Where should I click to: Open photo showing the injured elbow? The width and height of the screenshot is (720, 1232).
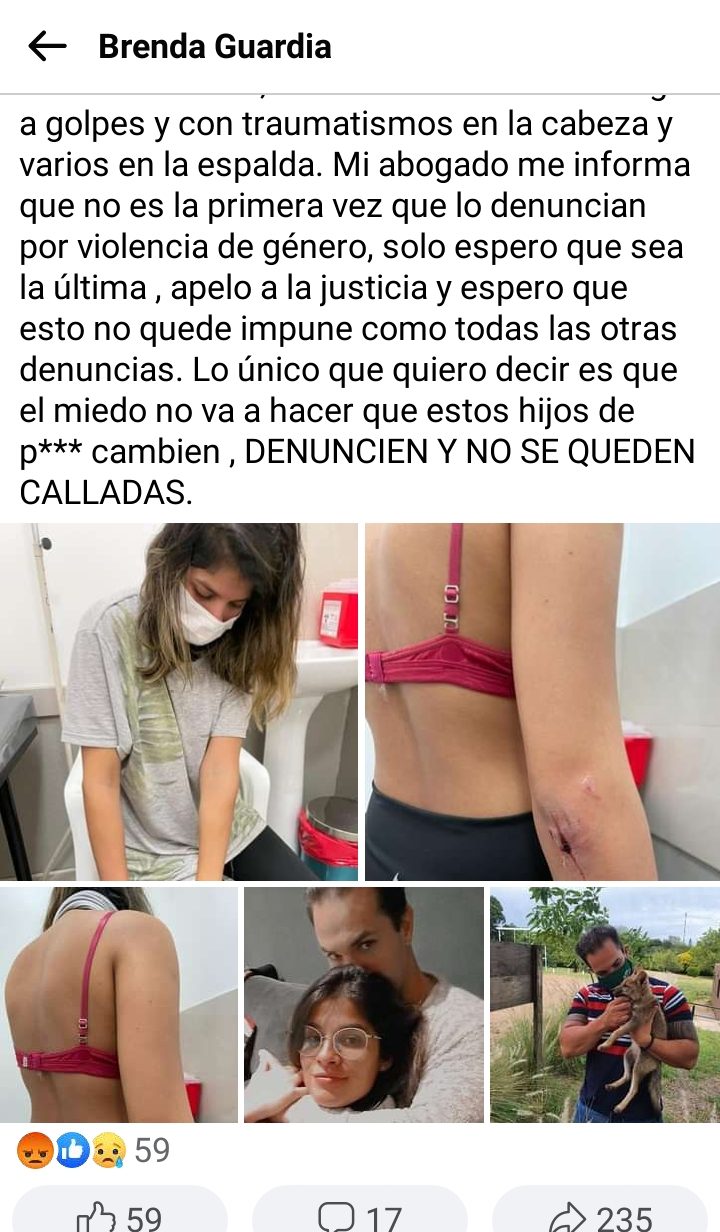[541, 700]
